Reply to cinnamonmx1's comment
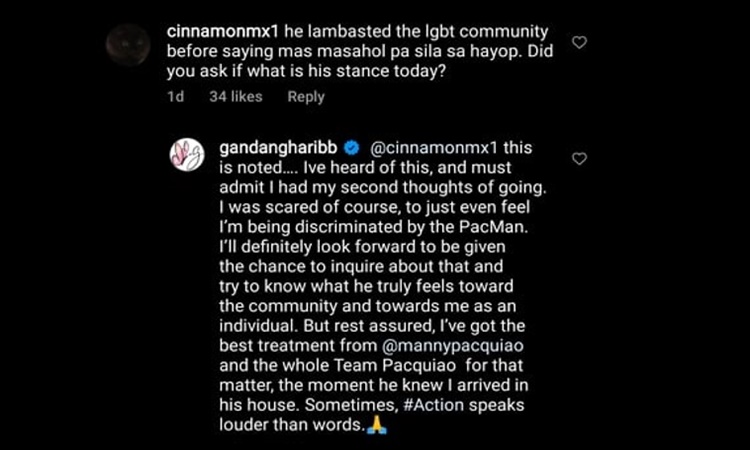 coord(306,97)
